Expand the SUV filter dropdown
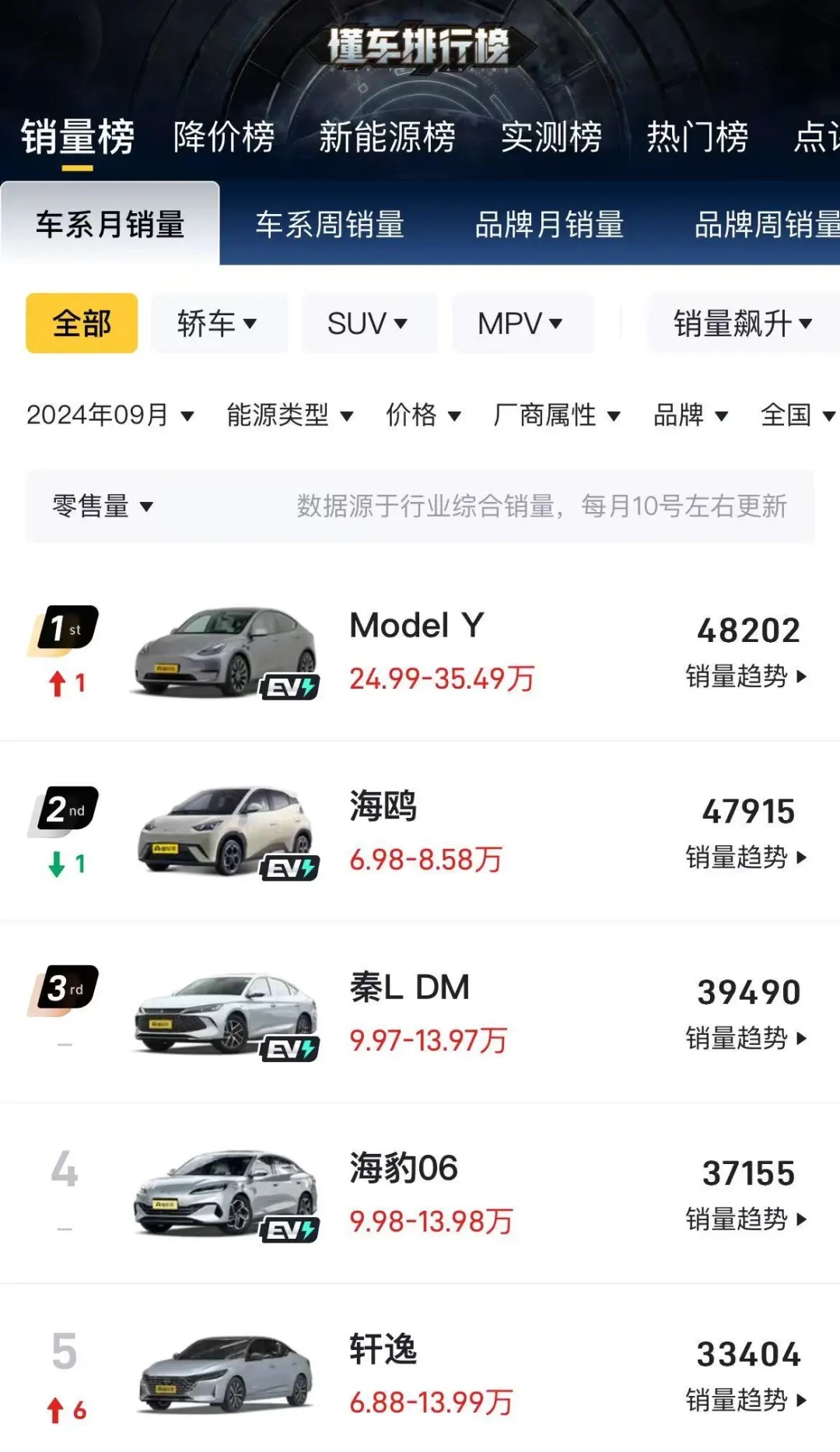 click(368, 324)
